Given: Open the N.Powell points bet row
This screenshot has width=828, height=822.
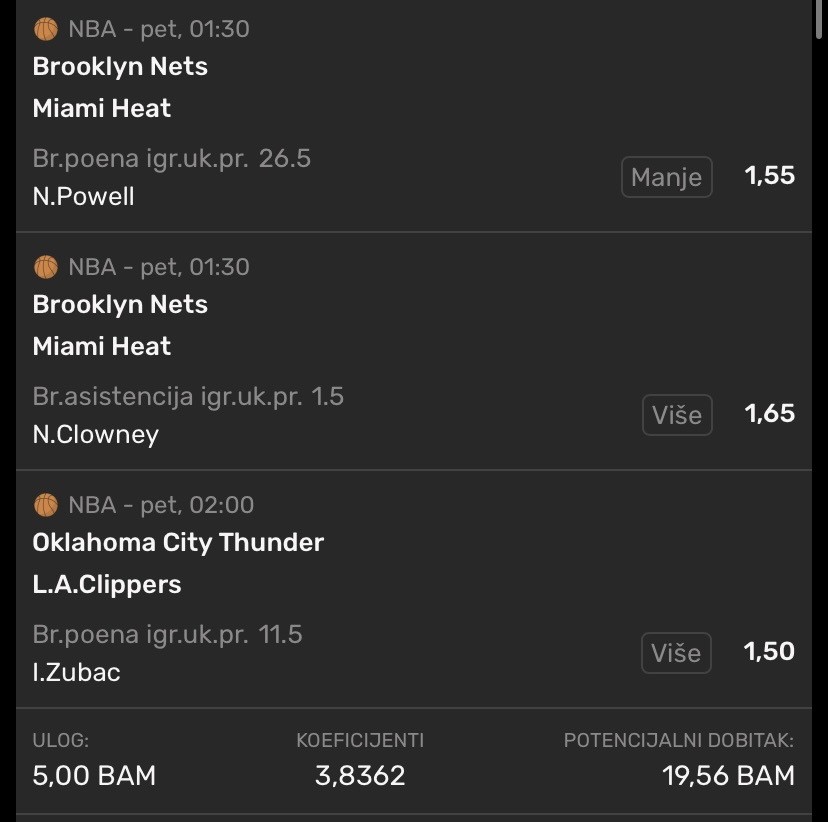Looking at the screenshot, I should (x=300, y=176).
